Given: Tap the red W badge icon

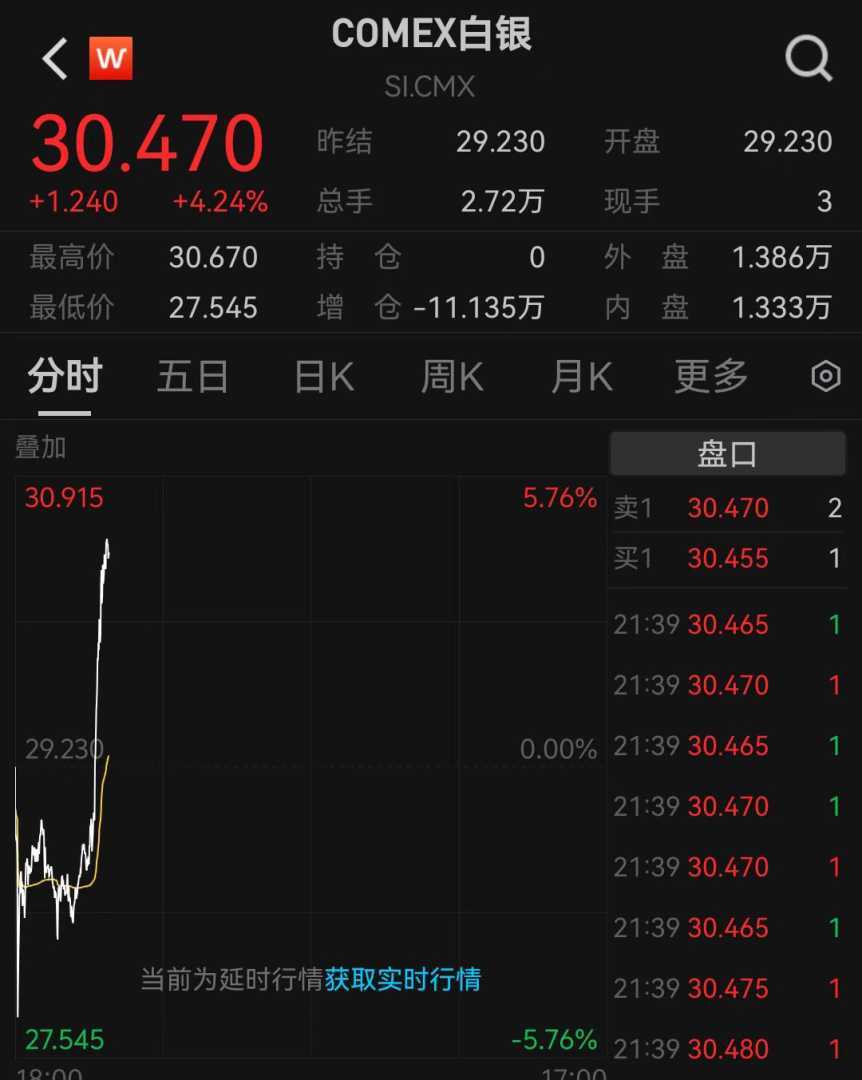Looking at the screenshot, I should click(111, 59).
